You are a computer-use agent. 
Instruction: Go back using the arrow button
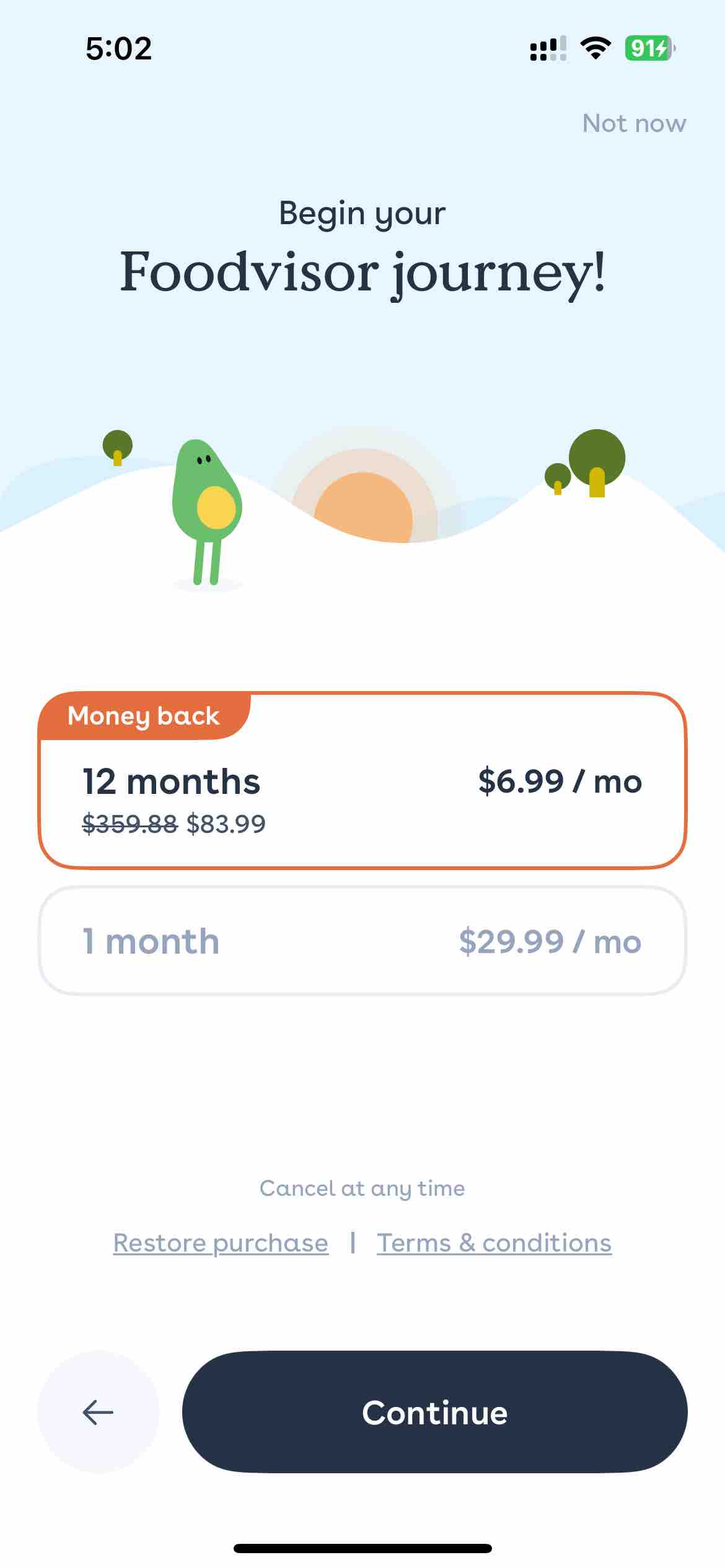[98, 1413]
